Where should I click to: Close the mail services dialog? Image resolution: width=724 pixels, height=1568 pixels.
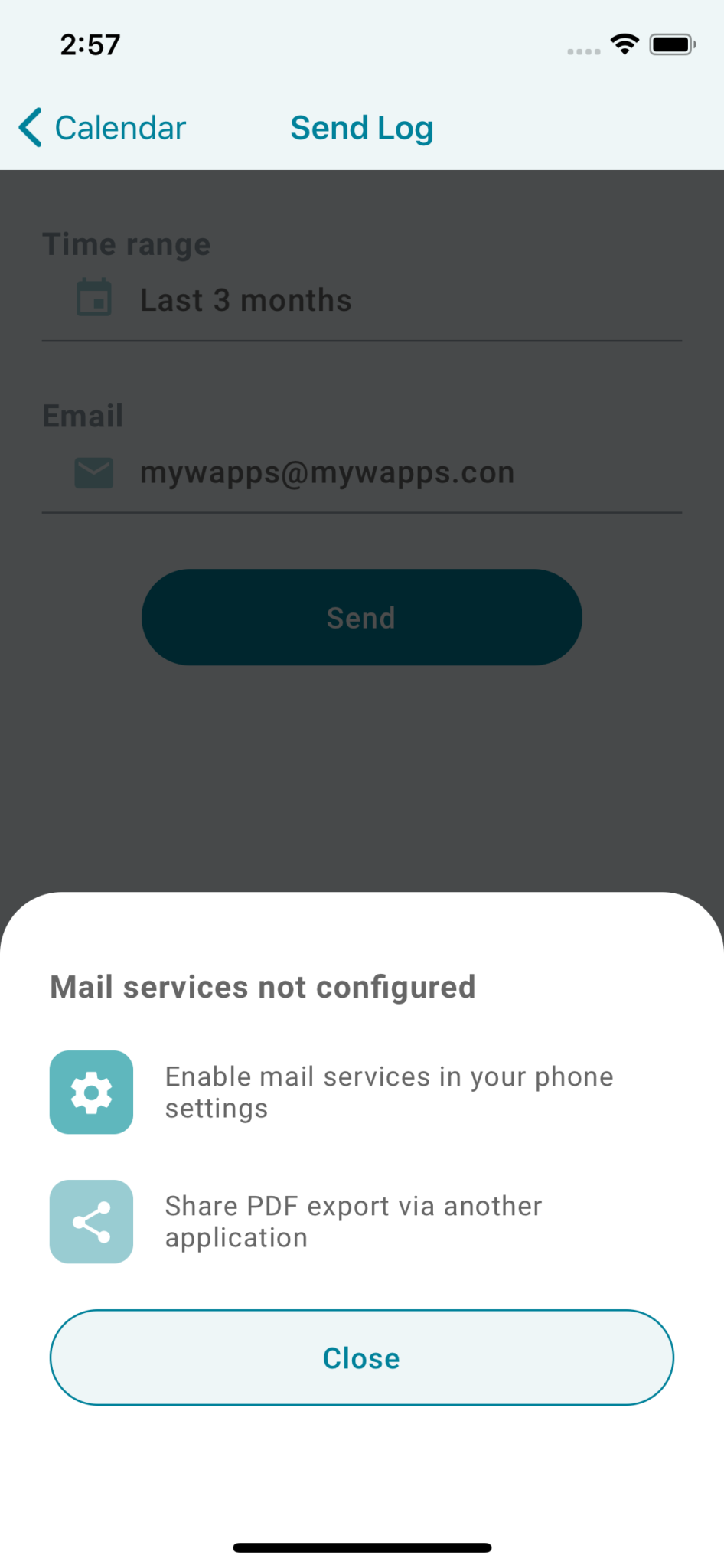click(x=361, y=1357)
